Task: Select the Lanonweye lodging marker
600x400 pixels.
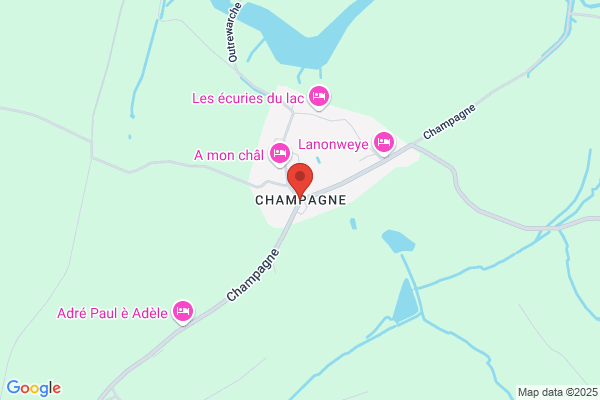Action: click(384, 144)
